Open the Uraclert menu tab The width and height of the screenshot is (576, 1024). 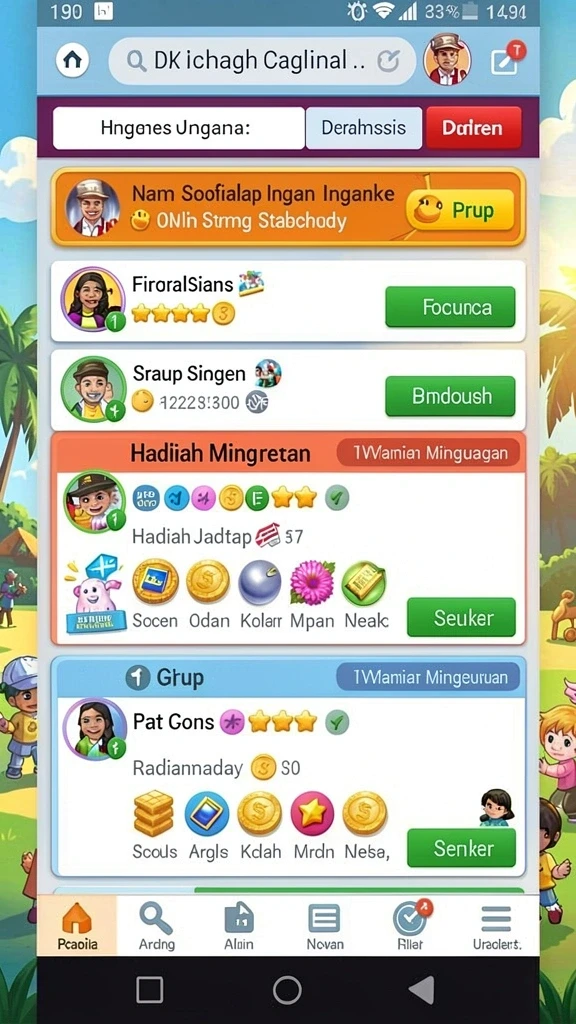click(496, 925)
